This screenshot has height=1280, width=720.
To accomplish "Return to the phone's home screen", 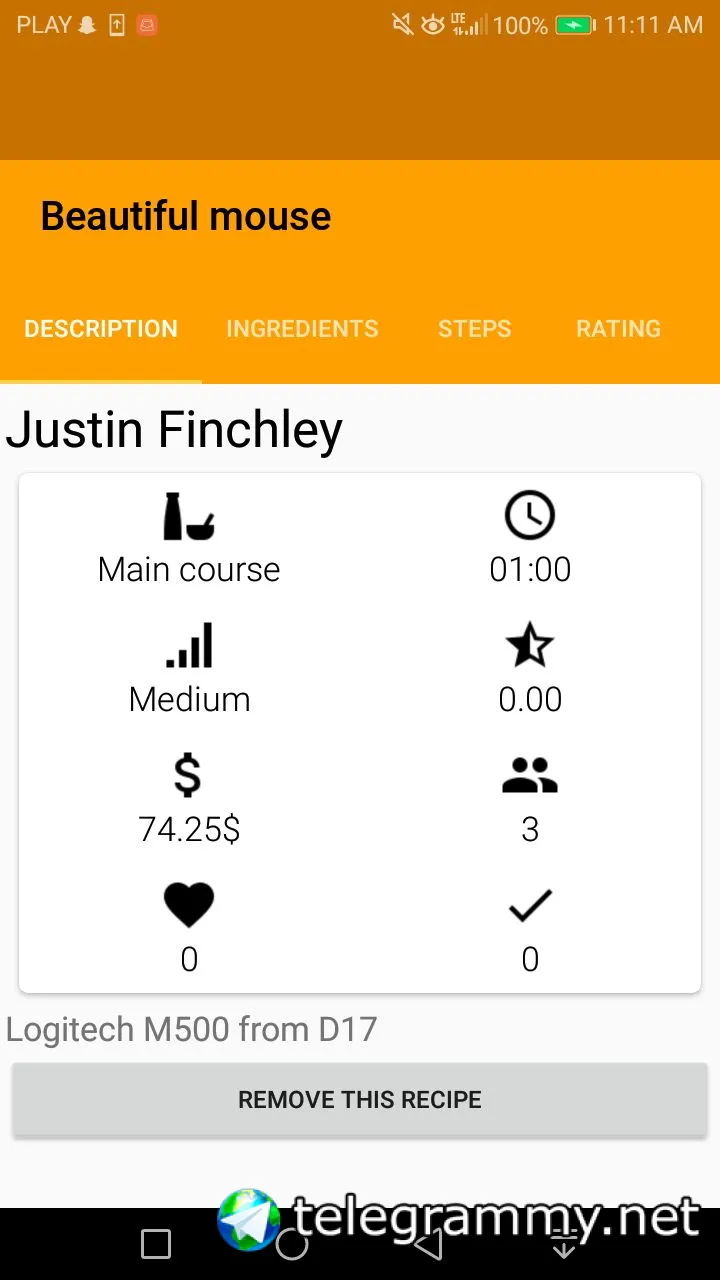I will point(292,1244).
